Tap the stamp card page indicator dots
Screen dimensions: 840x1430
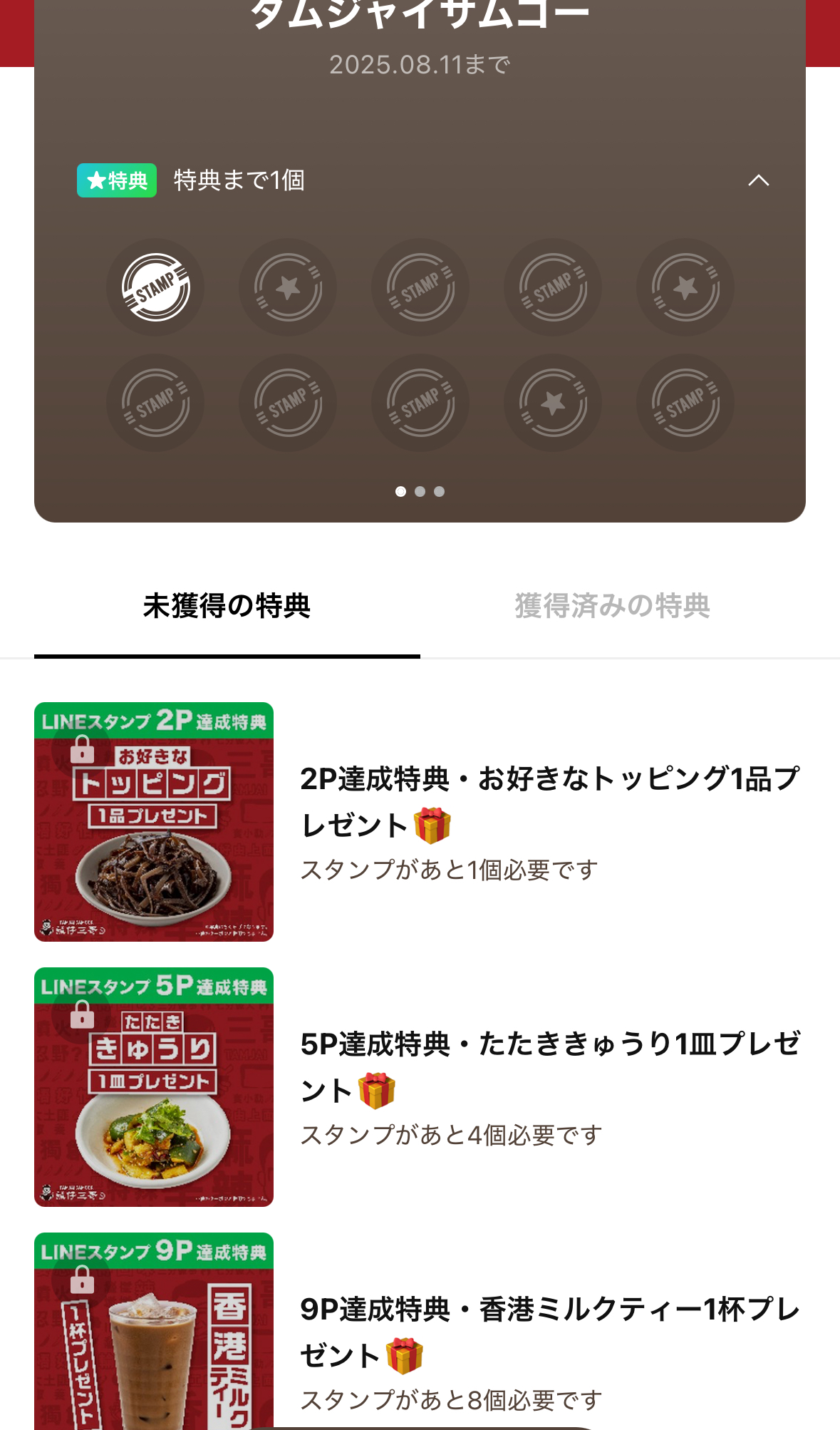coord(420,491)
